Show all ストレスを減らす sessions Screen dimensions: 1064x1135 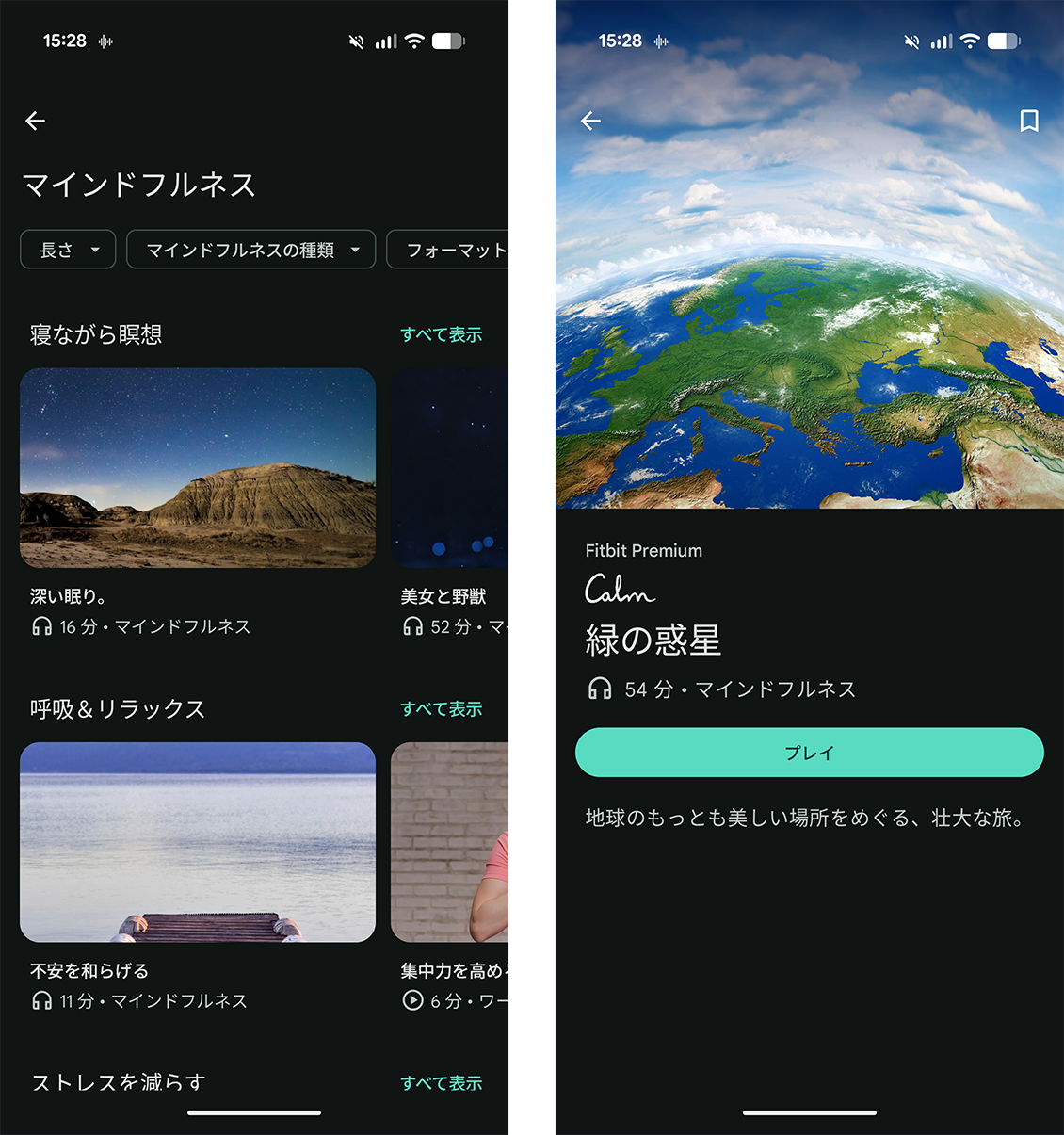click(x=441, y=1083)
